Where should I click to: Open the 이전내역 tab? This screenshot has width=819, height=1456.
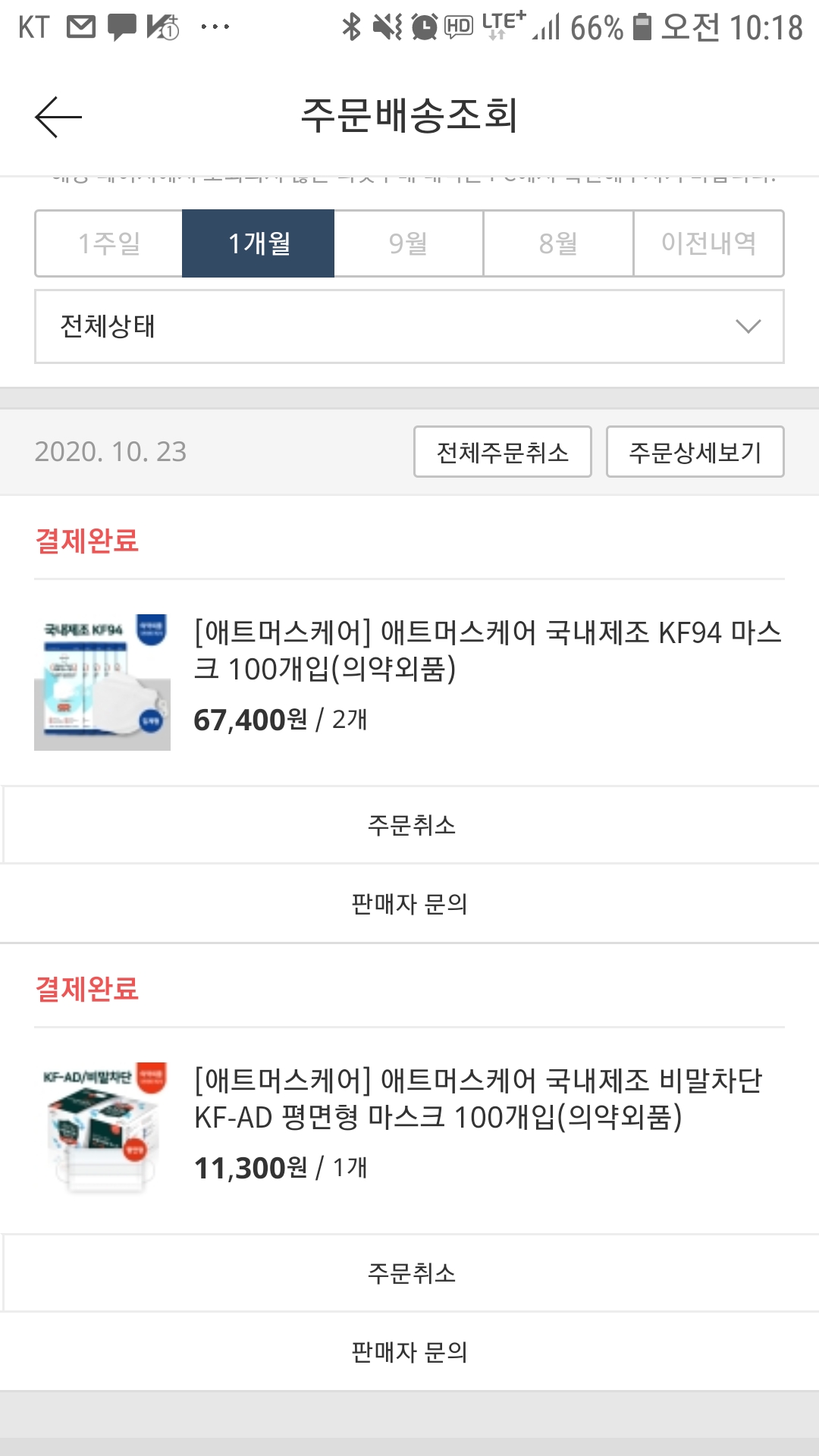pos(708,243)
